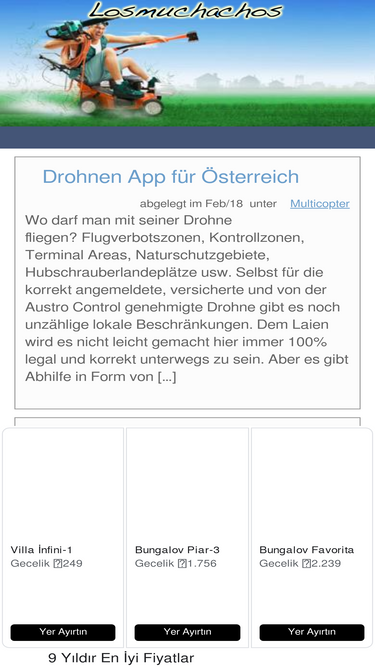Tap the Losmuchachos header banner
The image size is (375, 667).
click(x=188, y=63)
